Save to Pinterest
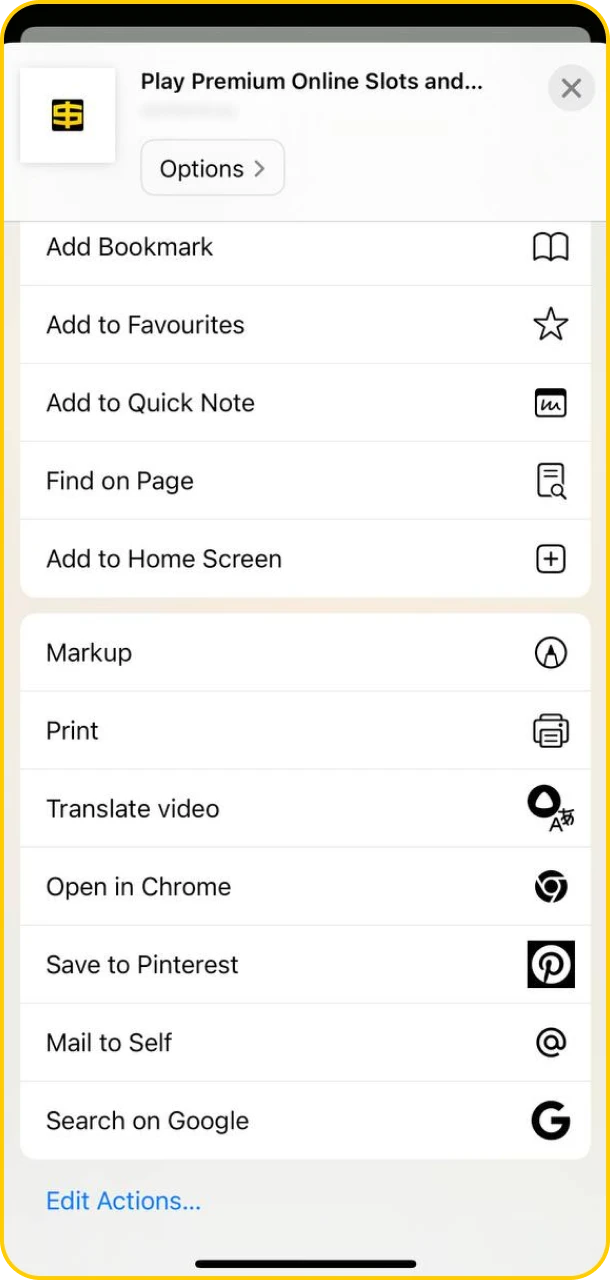610x1280 pixels. (x=305, y=965)
